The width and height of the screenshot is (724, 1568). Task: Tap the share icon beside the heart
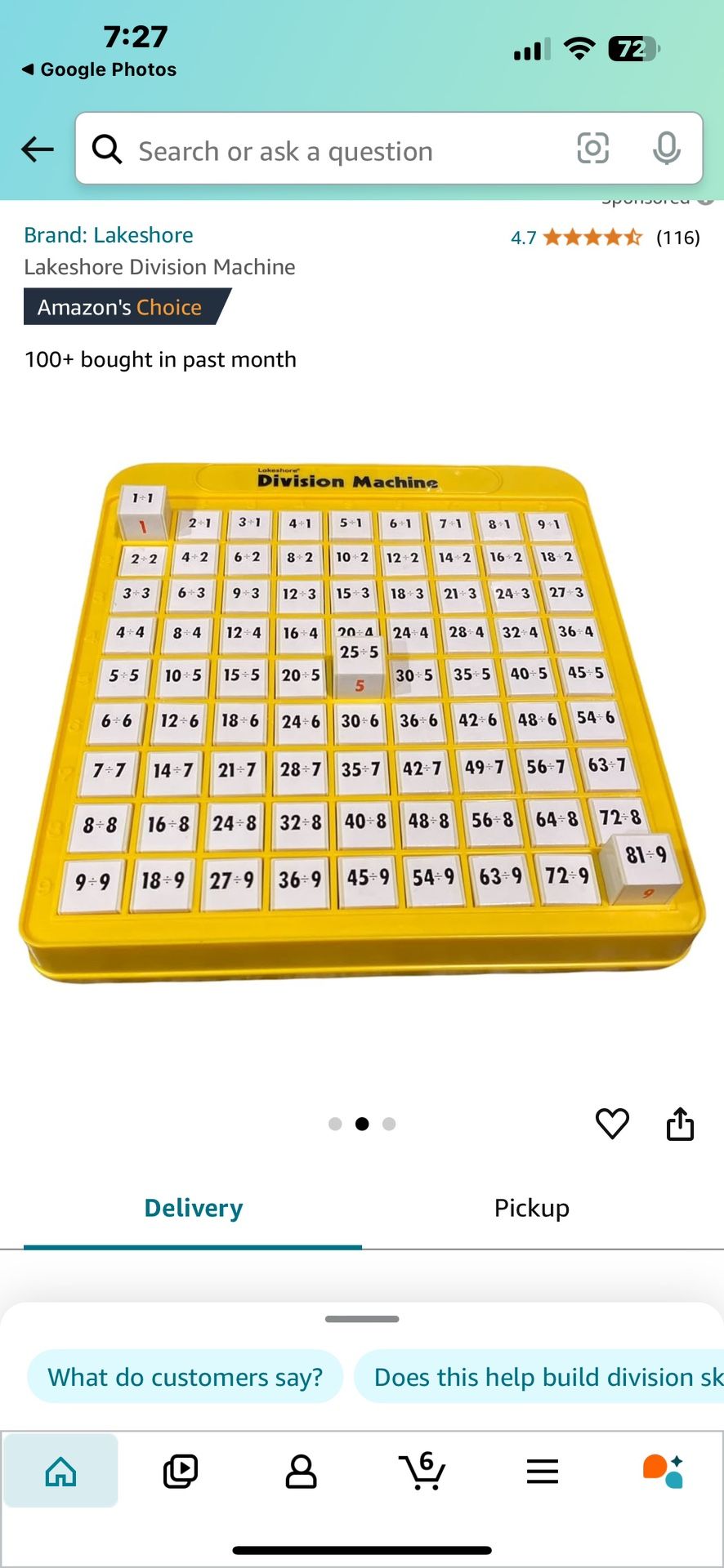[x=680, y=1123]
